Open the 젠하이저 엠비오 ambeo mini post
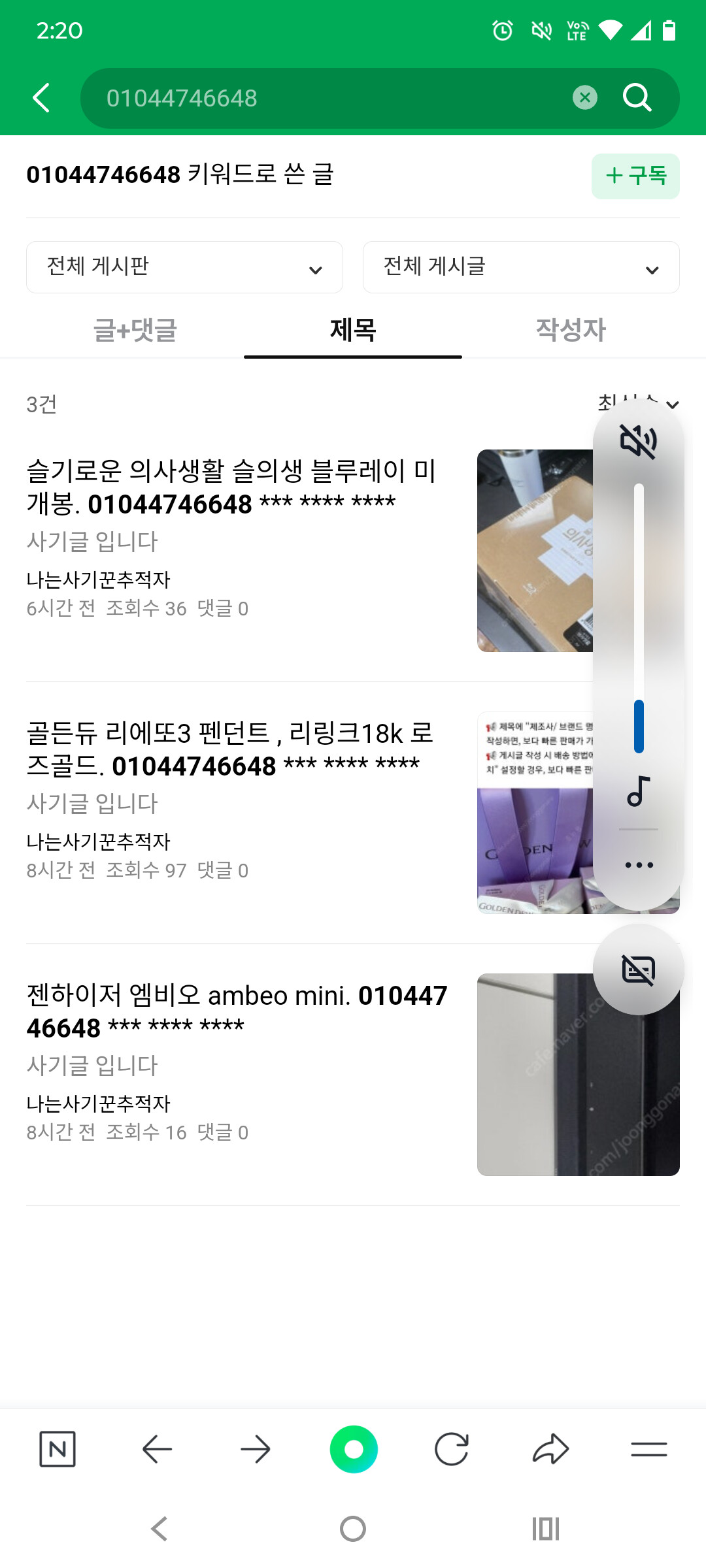 (x=237, y=1011)
